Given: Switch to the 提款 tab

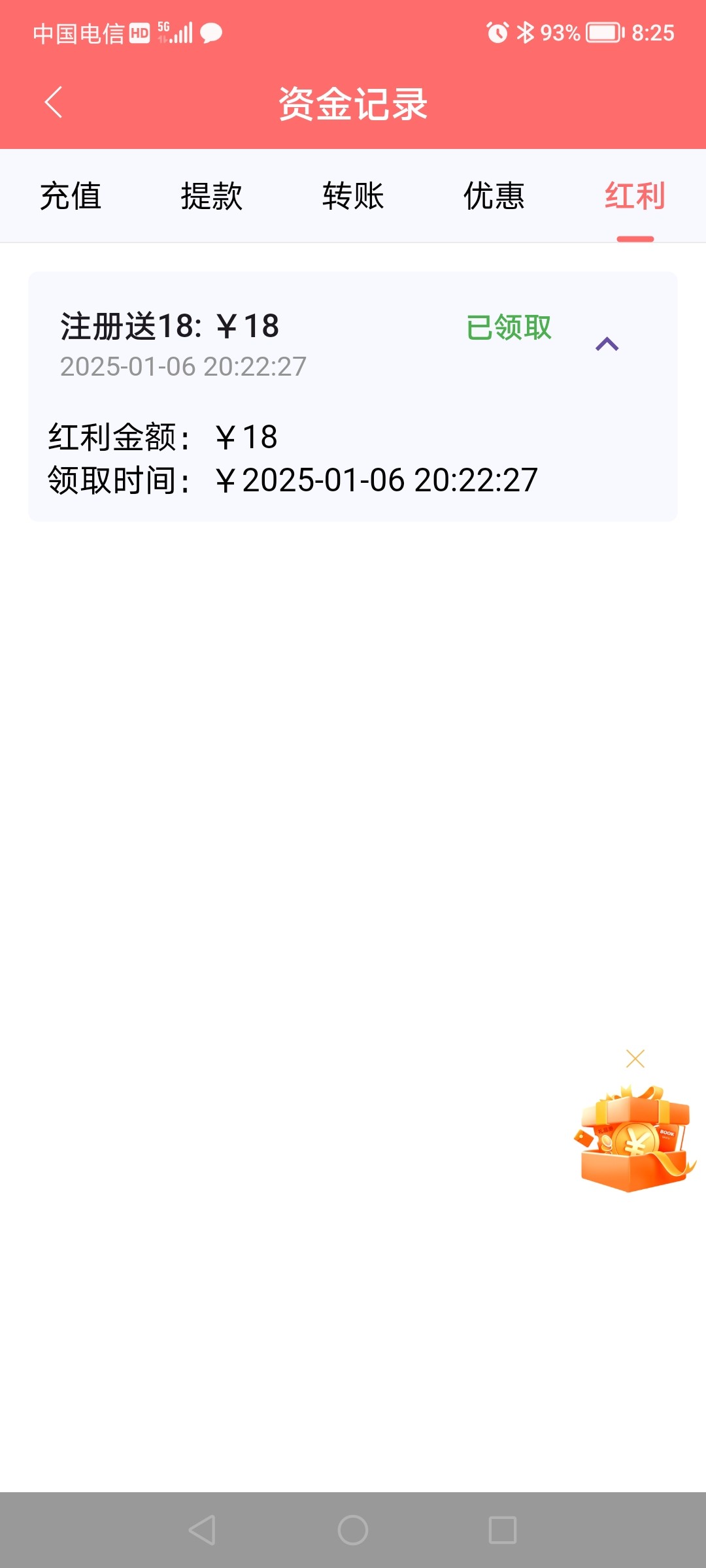Looking at the screenshot, I should (x=211, y=196).
